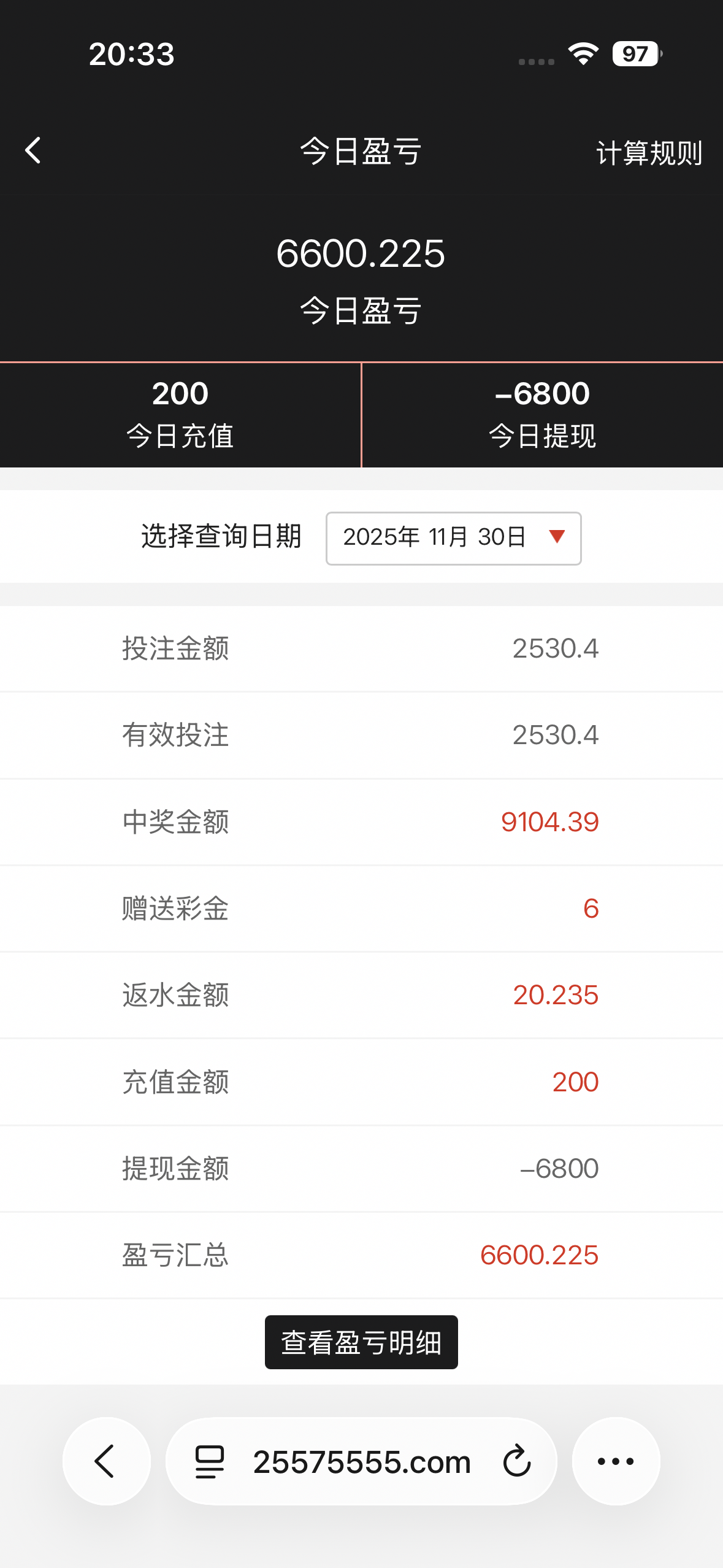
Task: Tap the 25575555.com address bar
Action: coord(362,1461)
